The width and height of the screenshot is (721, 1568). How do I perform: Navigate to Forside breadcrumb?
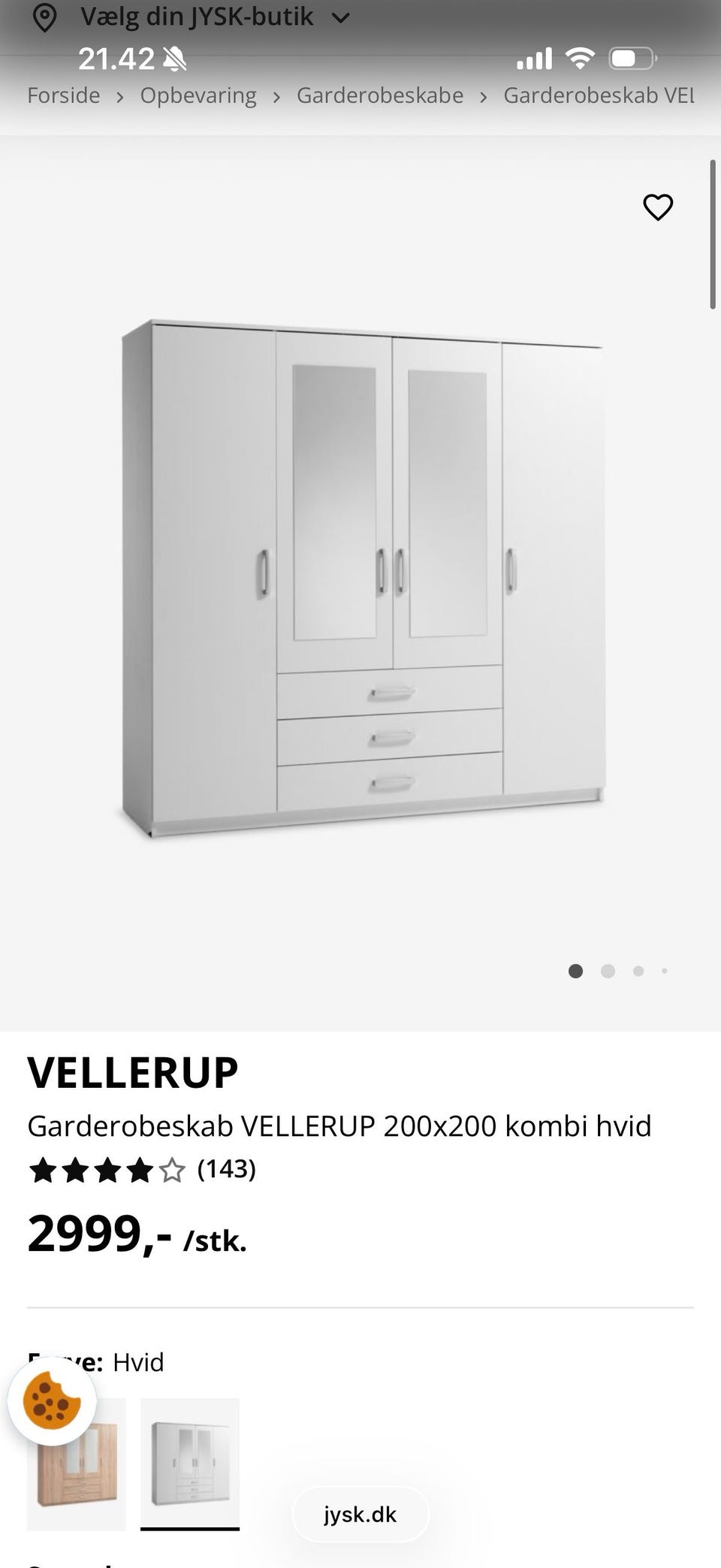[63, 95]
